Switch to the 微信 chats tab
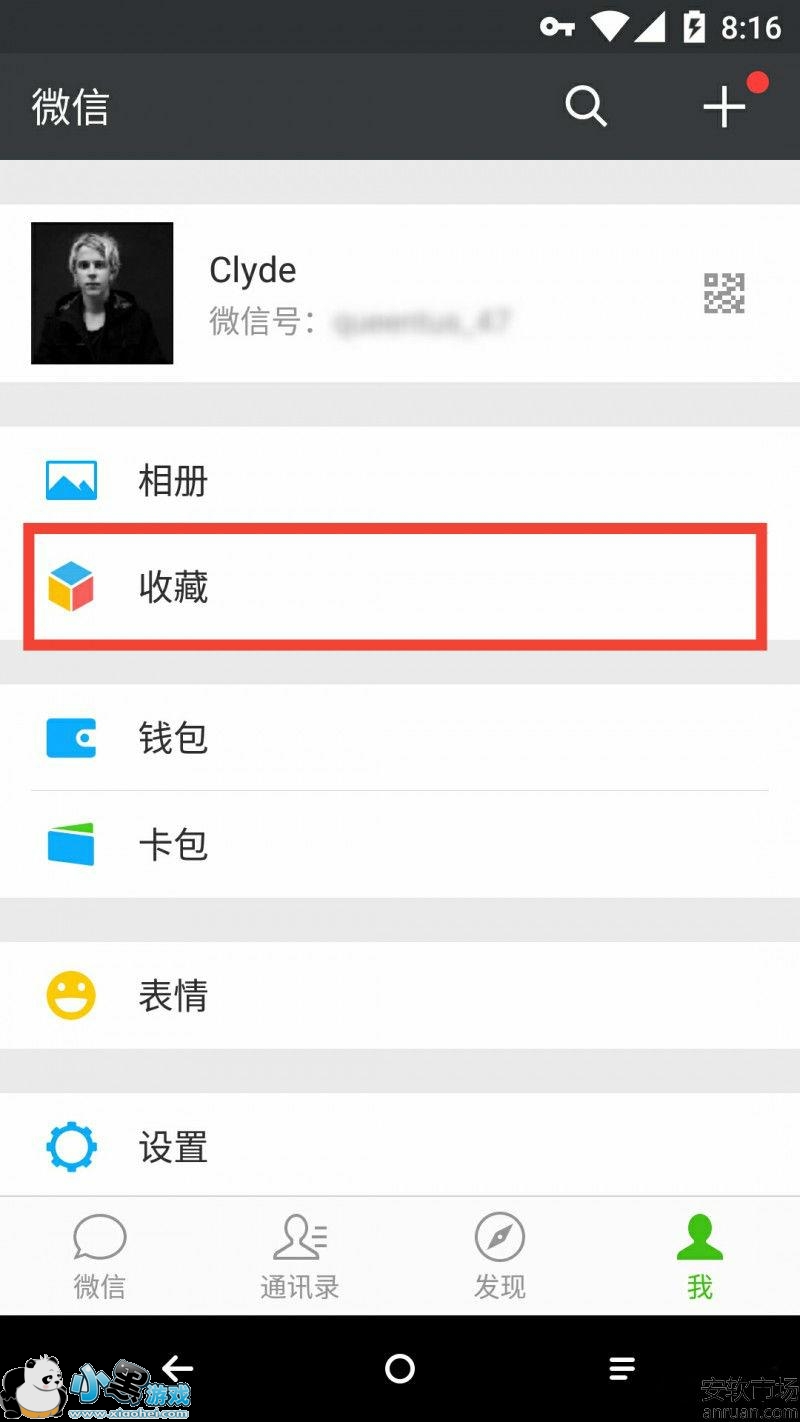800x1422 pixels. (100, 1256)
